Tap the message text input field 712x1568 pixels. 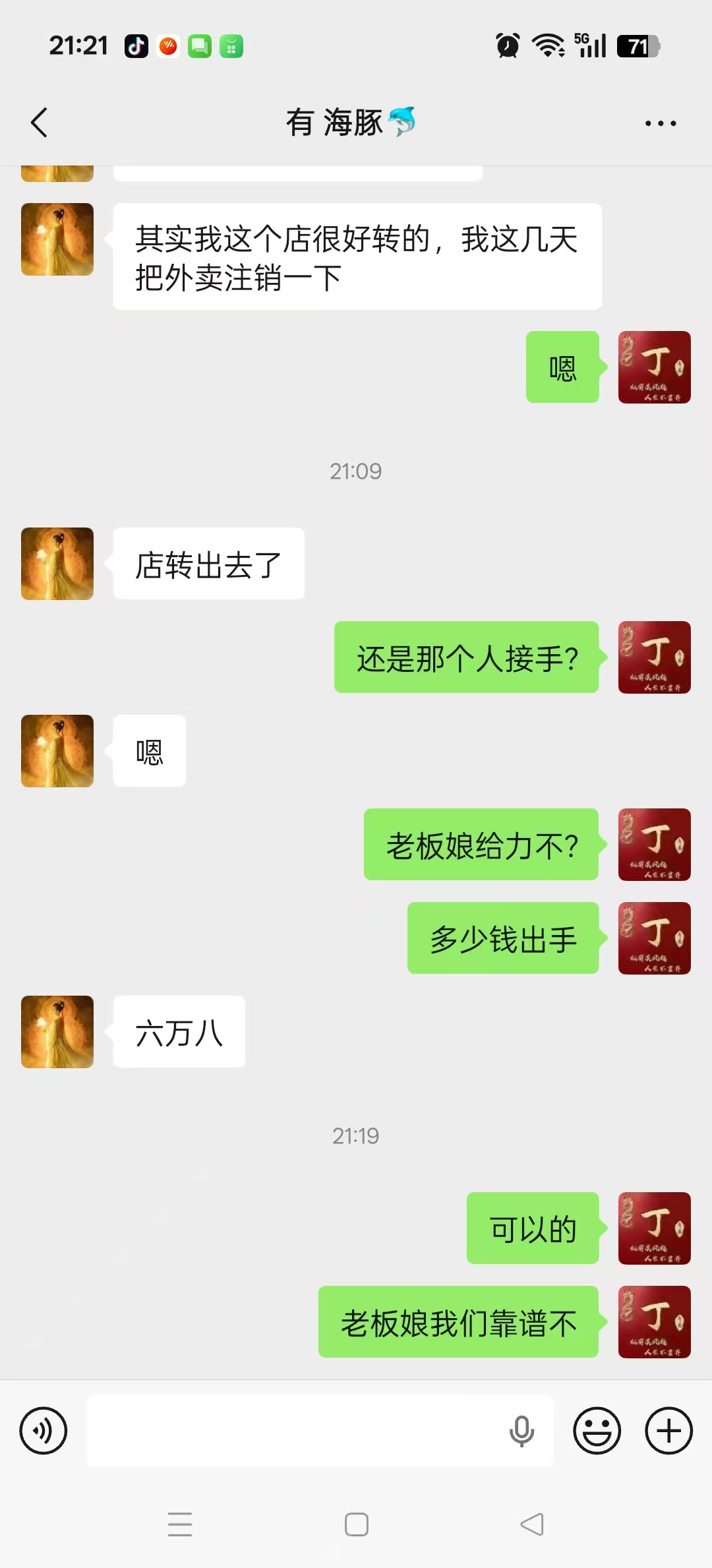click(297, 1431)
